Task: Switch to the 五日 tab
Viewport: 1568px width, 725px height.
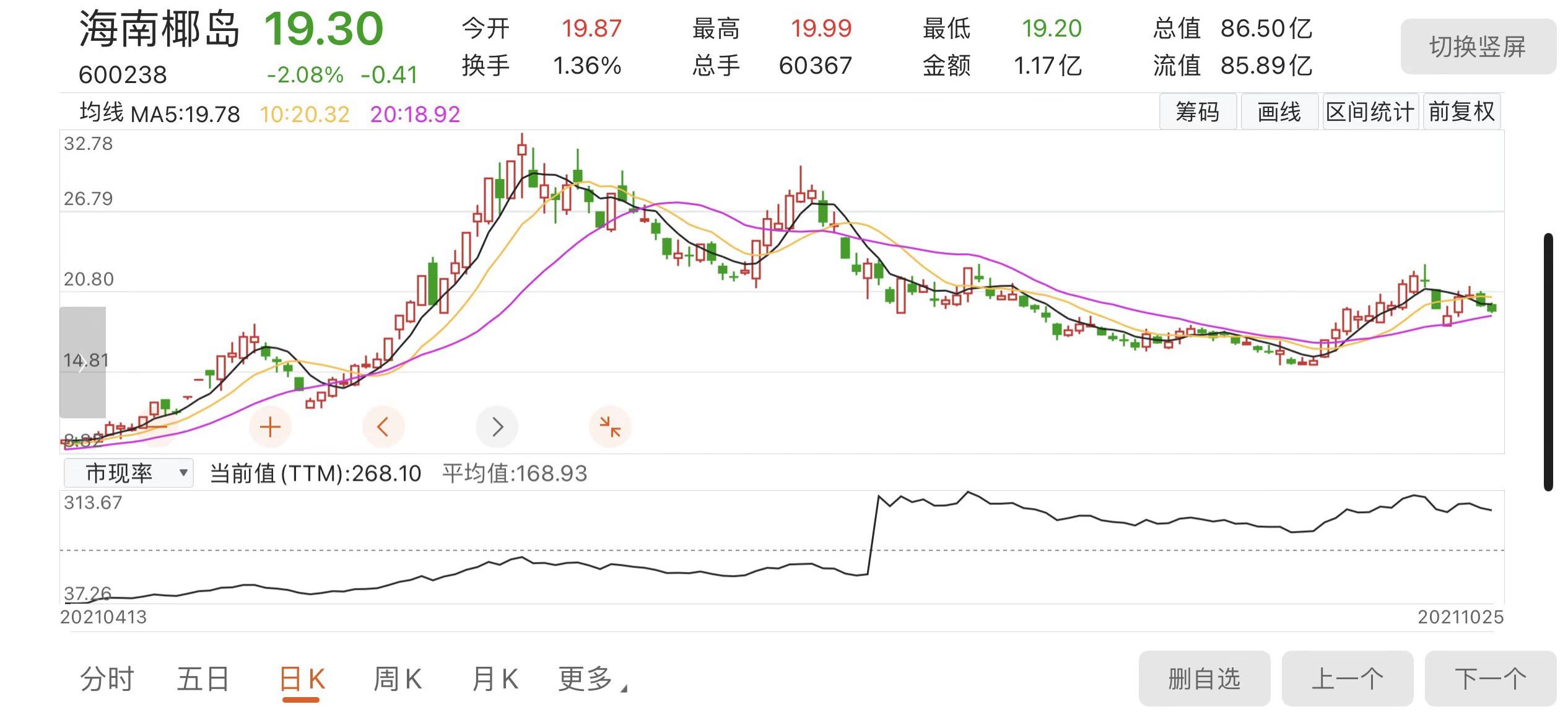Action: coord(204,679)
